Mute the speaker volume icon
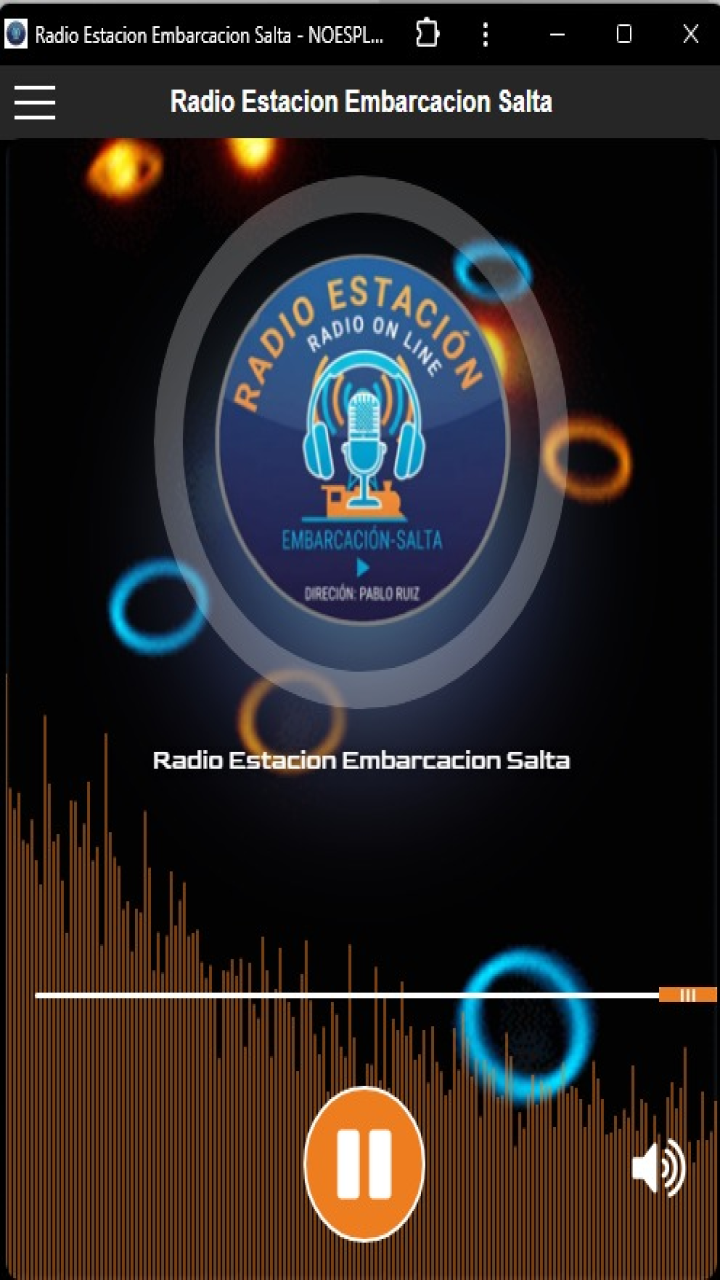Viewport: 720px width, 1280px height. pyautogui.click(x=659, y=1166)
